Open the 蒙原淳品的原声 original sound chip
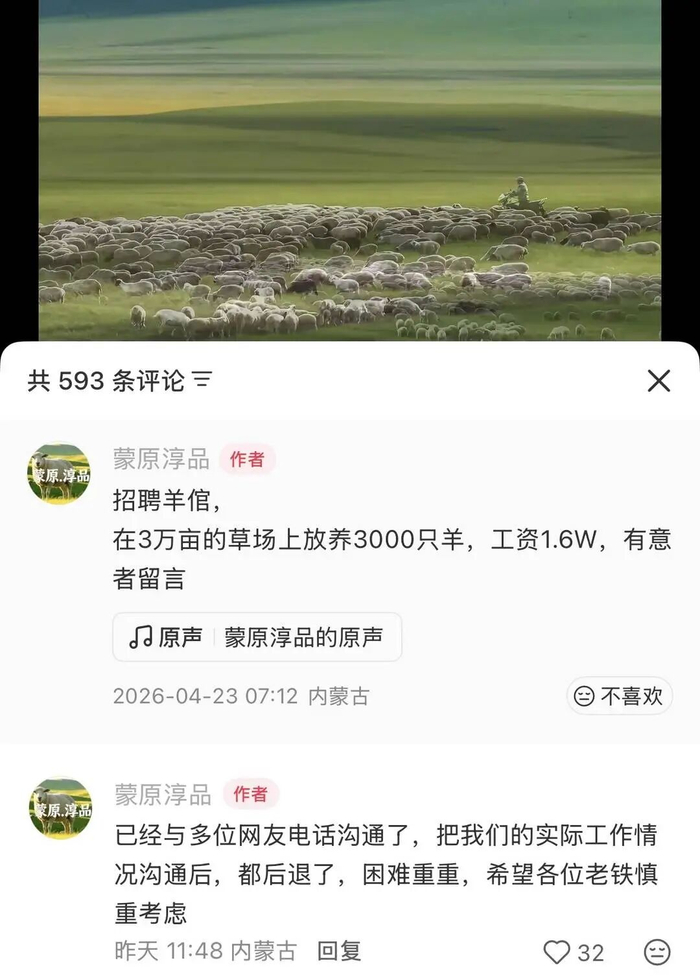Screen dimensions: 700x980 [x=257, y=637]
